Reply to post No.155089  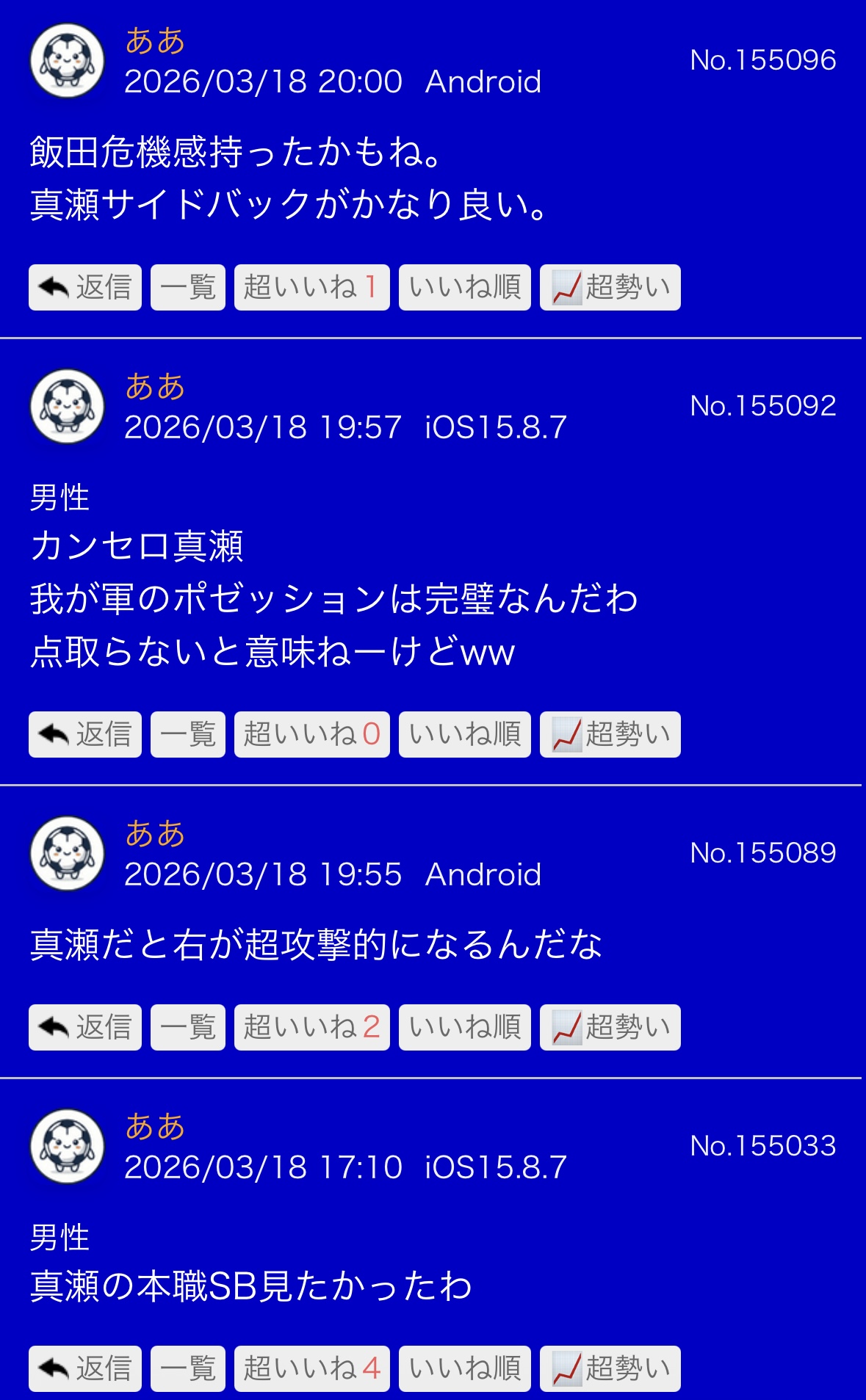click(x=85, y=1027)
